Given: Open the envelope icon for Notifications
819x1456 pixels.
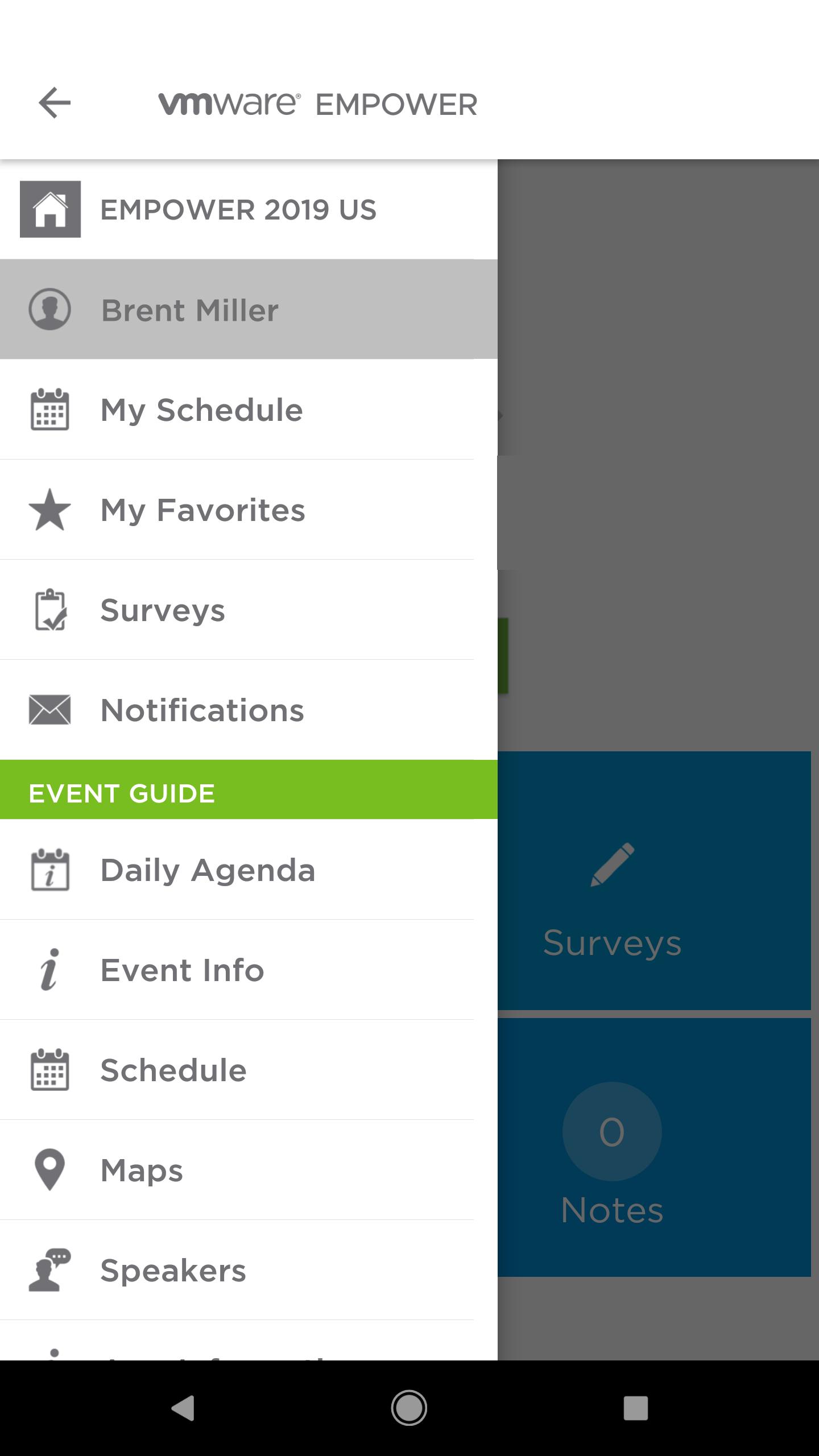Looking at the screenshot, I should [x=49, y=710].
